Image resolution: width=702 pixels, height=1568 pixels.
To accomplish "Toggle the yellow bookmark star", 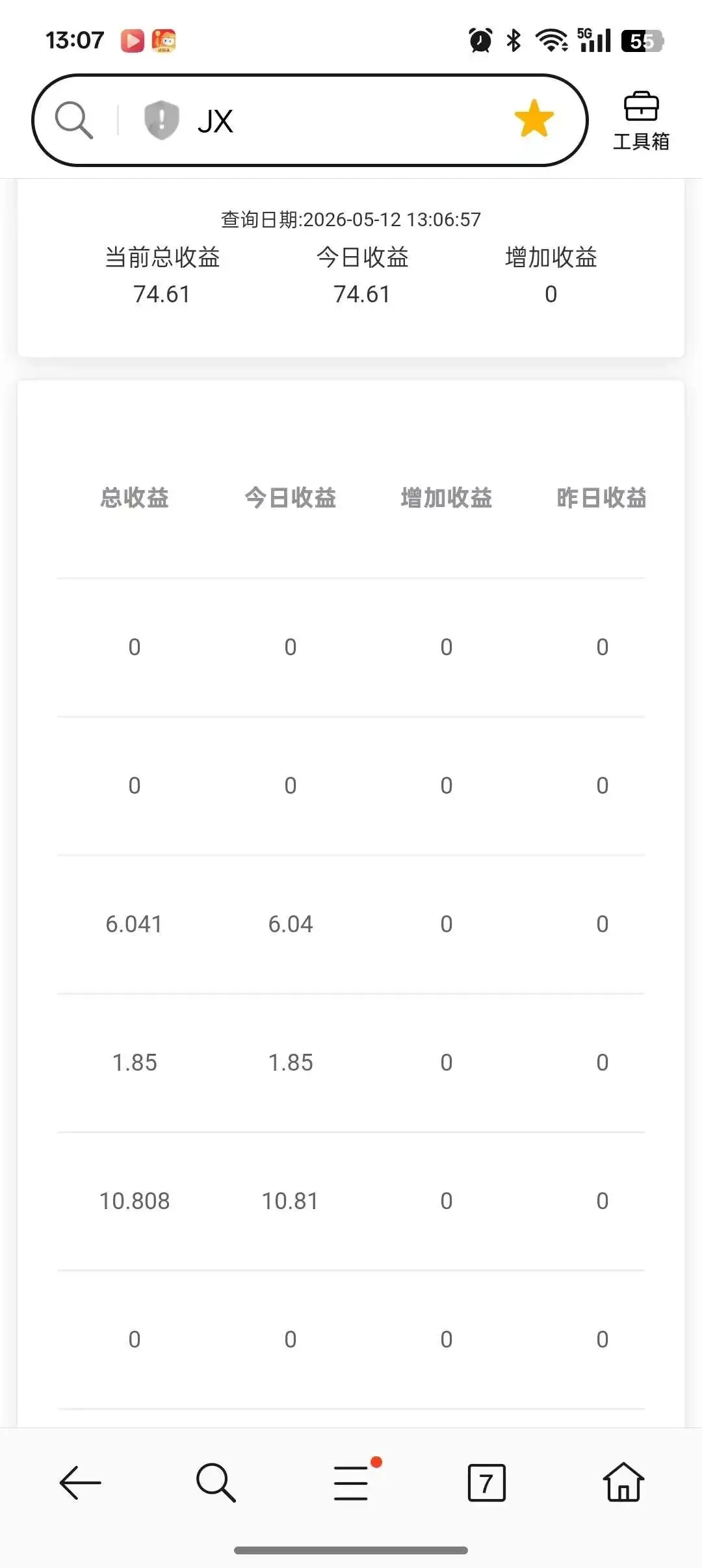I will click(534, 119).
